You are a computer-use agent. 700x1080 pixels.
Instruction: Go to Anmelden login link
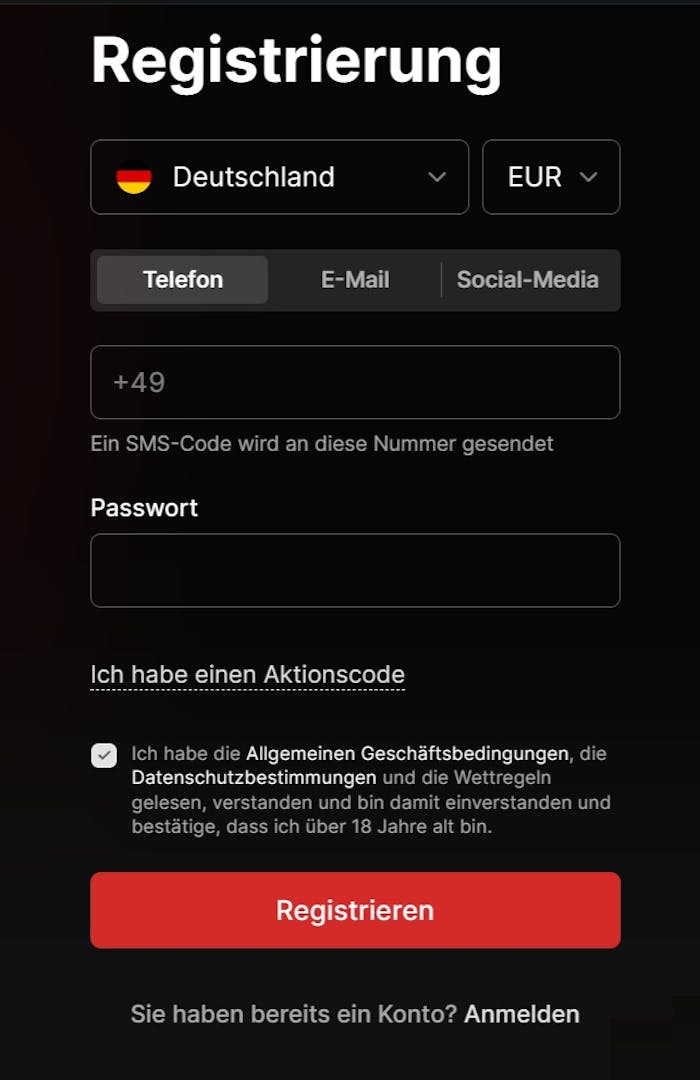(521, 1014)
